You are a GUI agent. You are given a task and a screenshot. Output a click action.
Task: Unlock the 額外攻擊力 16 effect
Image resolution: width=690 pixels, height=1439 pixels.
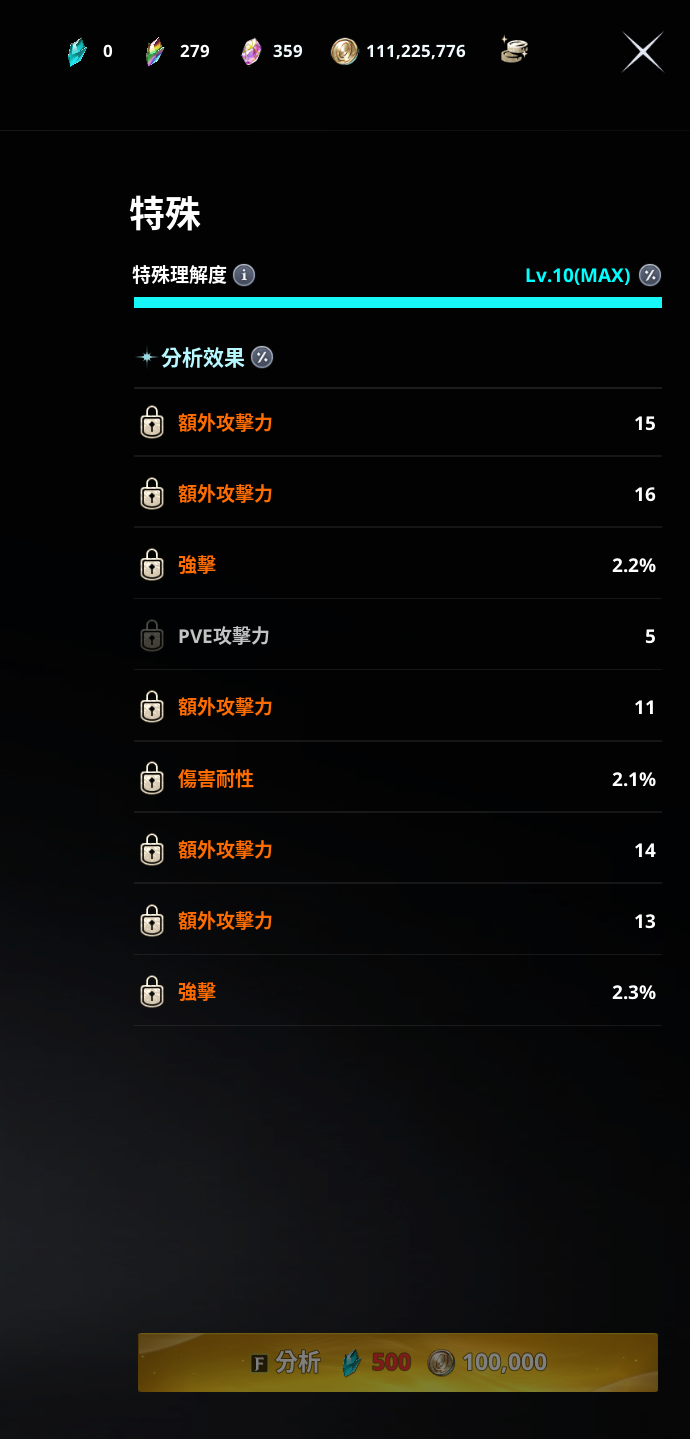pyautogui.click(x=151, y=494)
